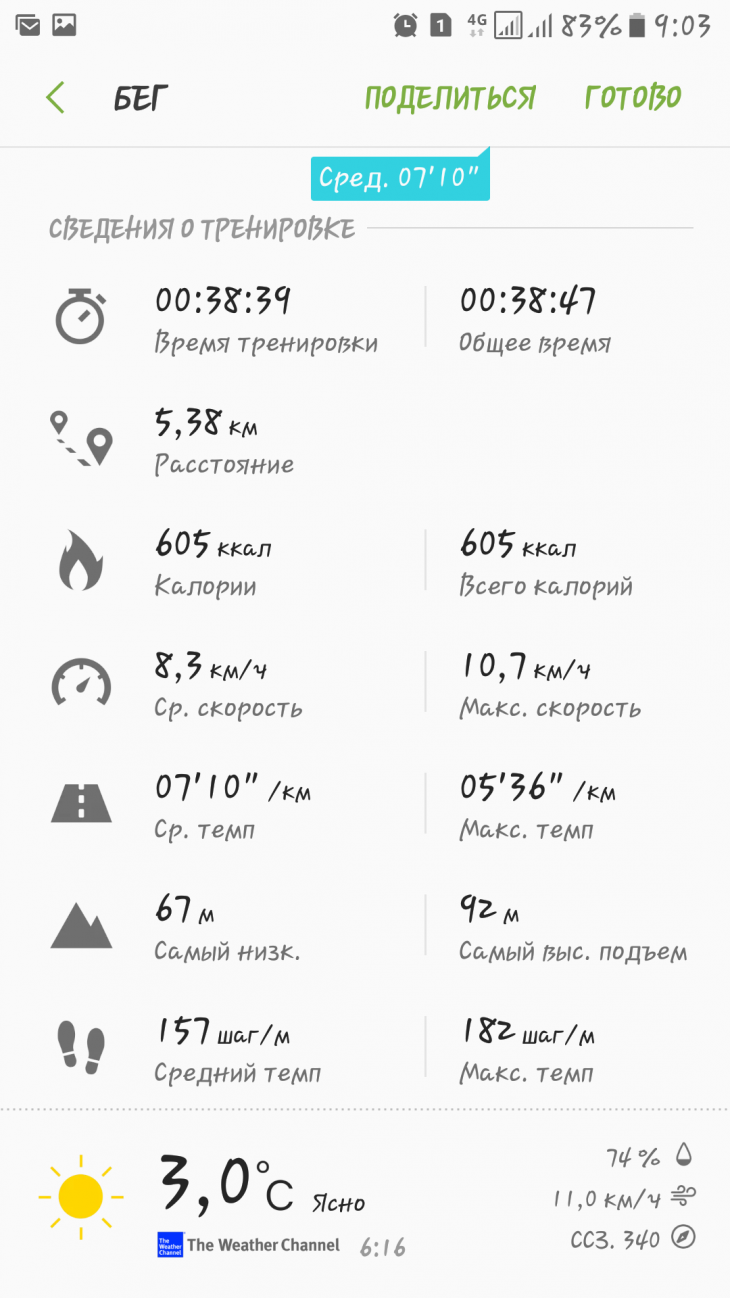Open The Weather Channel link
730x1298 pixels.
(x=248, y=1245)
